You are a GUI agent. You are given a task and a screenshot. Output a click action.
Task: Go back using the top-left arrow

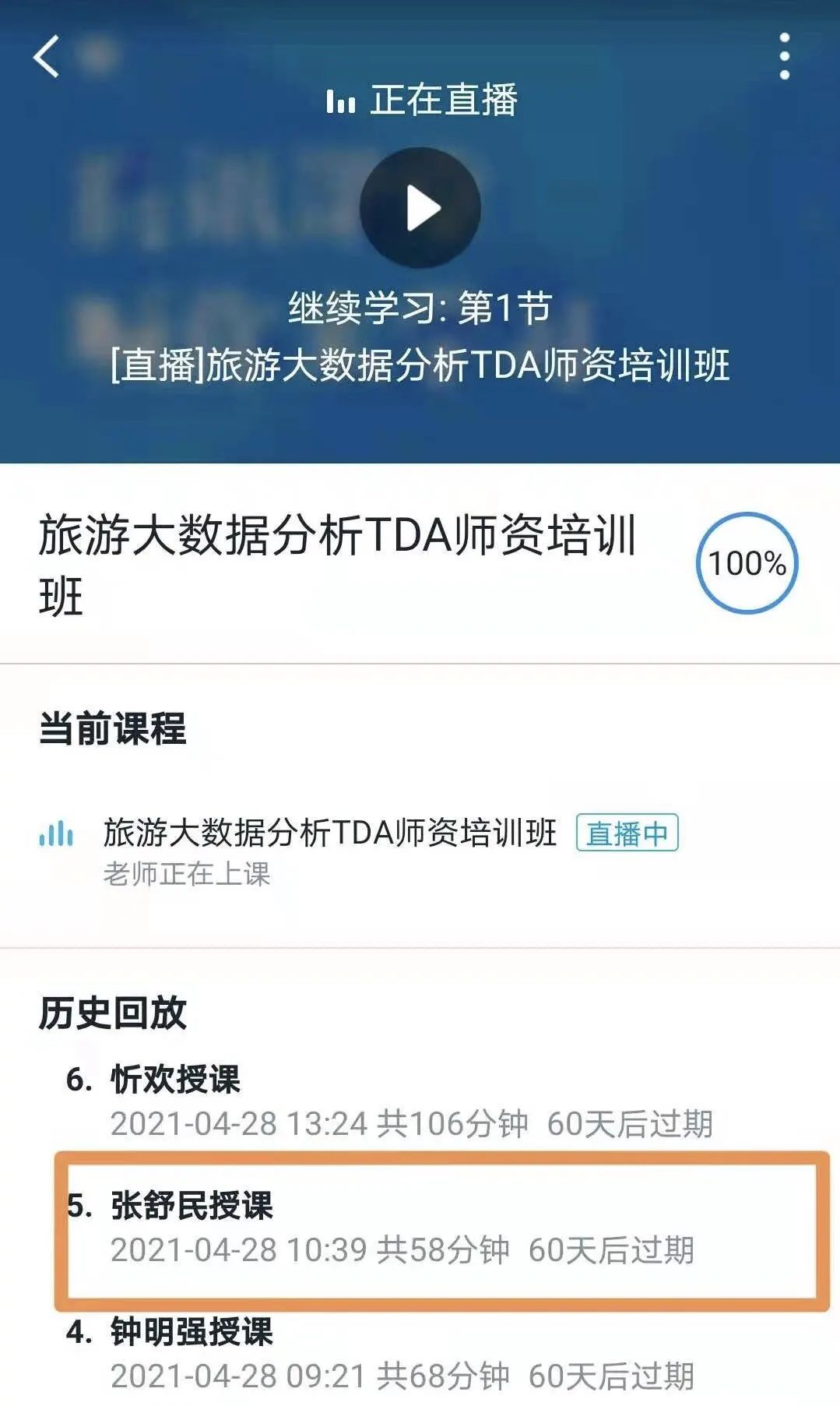[x=47, y=56]
